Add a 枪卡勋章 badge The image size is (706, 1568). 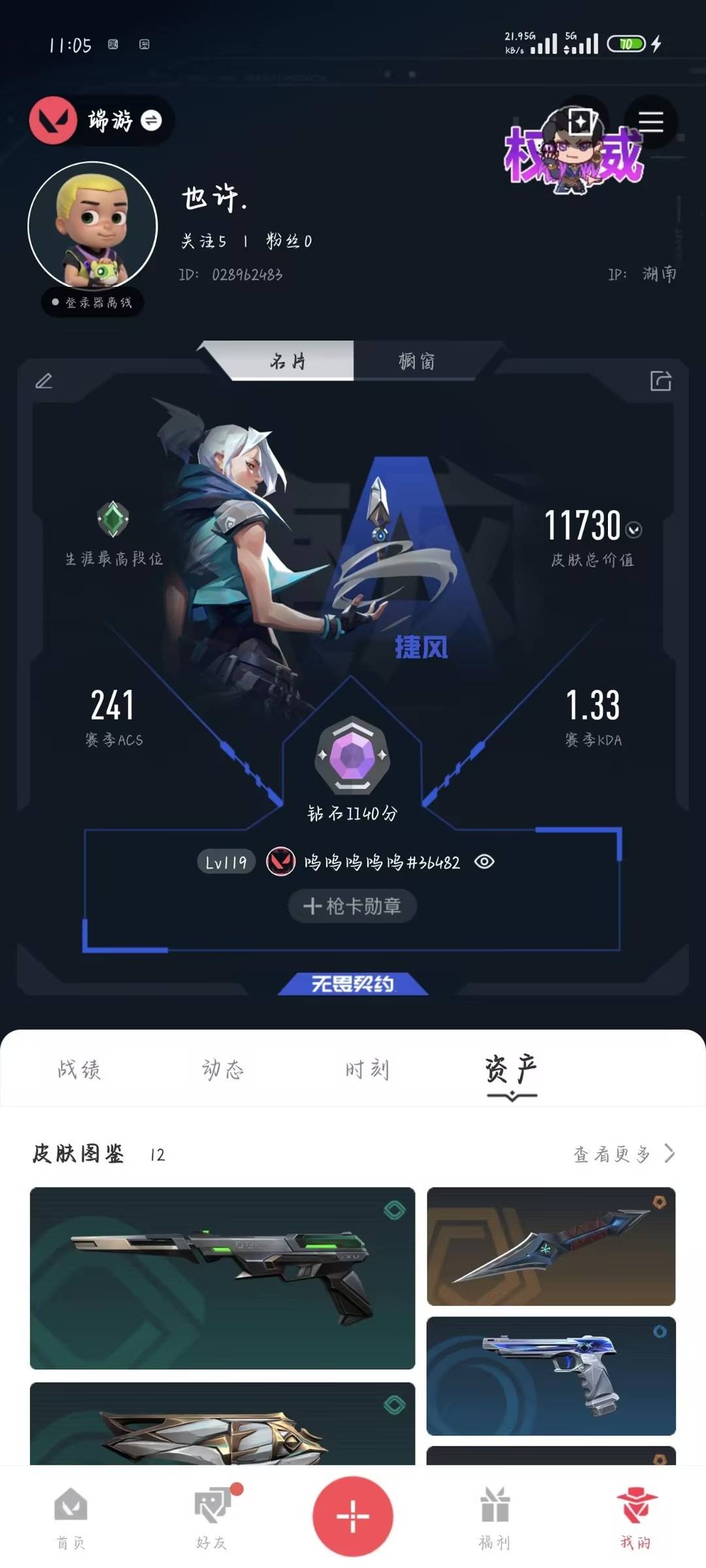point(352,906)
